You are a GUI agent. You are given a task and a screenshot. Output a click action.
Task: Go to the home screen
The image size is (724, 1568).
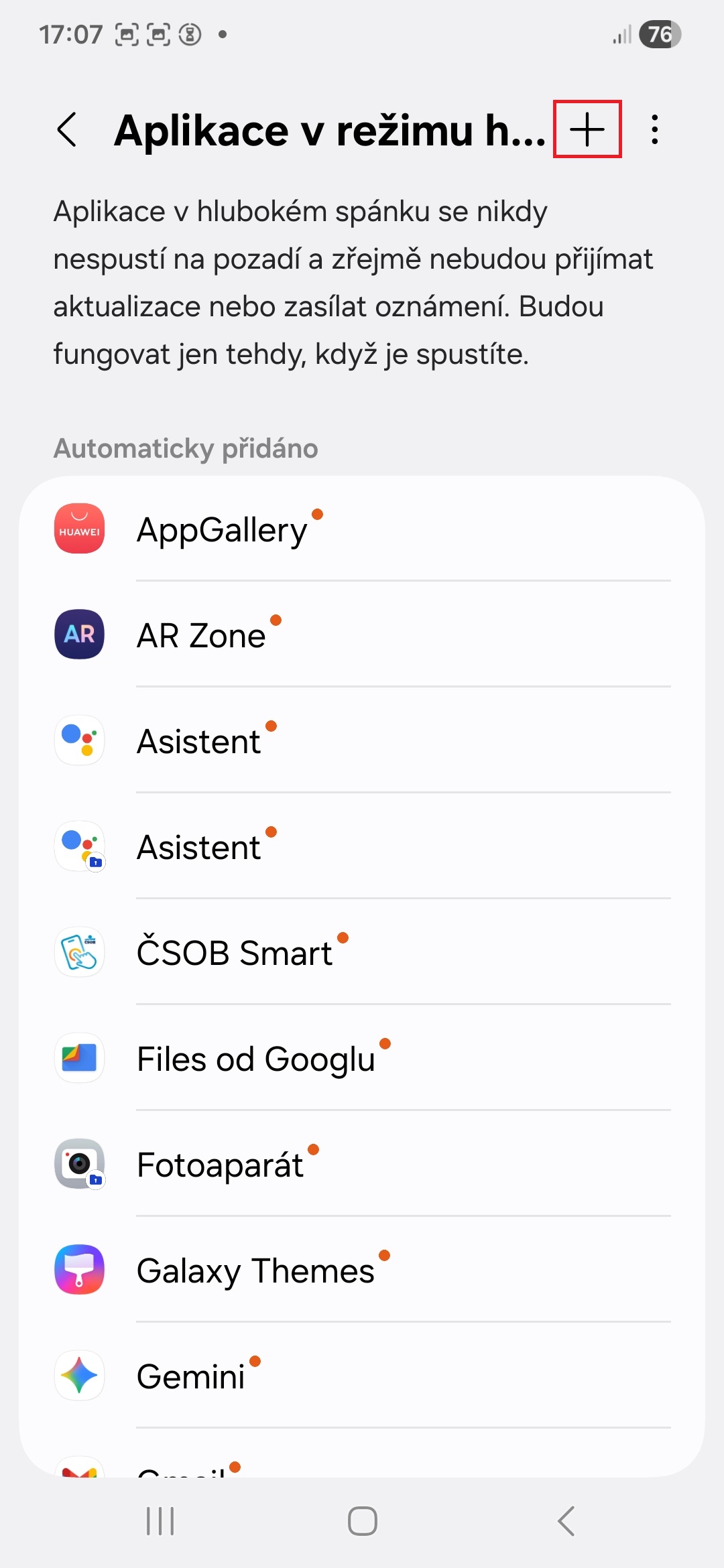pyautogui.click(x=362, y=1521)
